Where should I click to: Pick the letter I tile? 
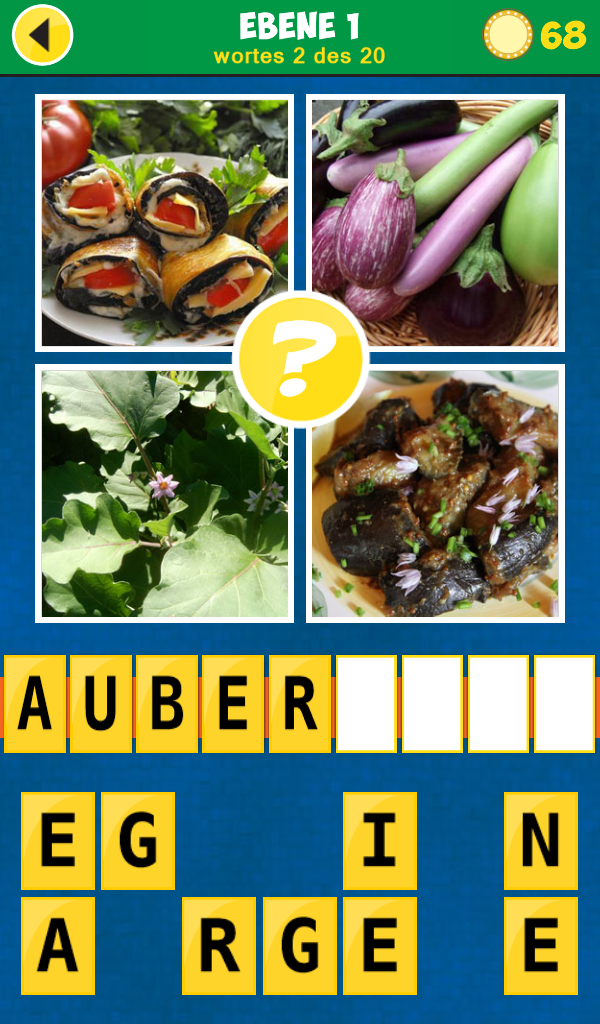tap(379, 841)
